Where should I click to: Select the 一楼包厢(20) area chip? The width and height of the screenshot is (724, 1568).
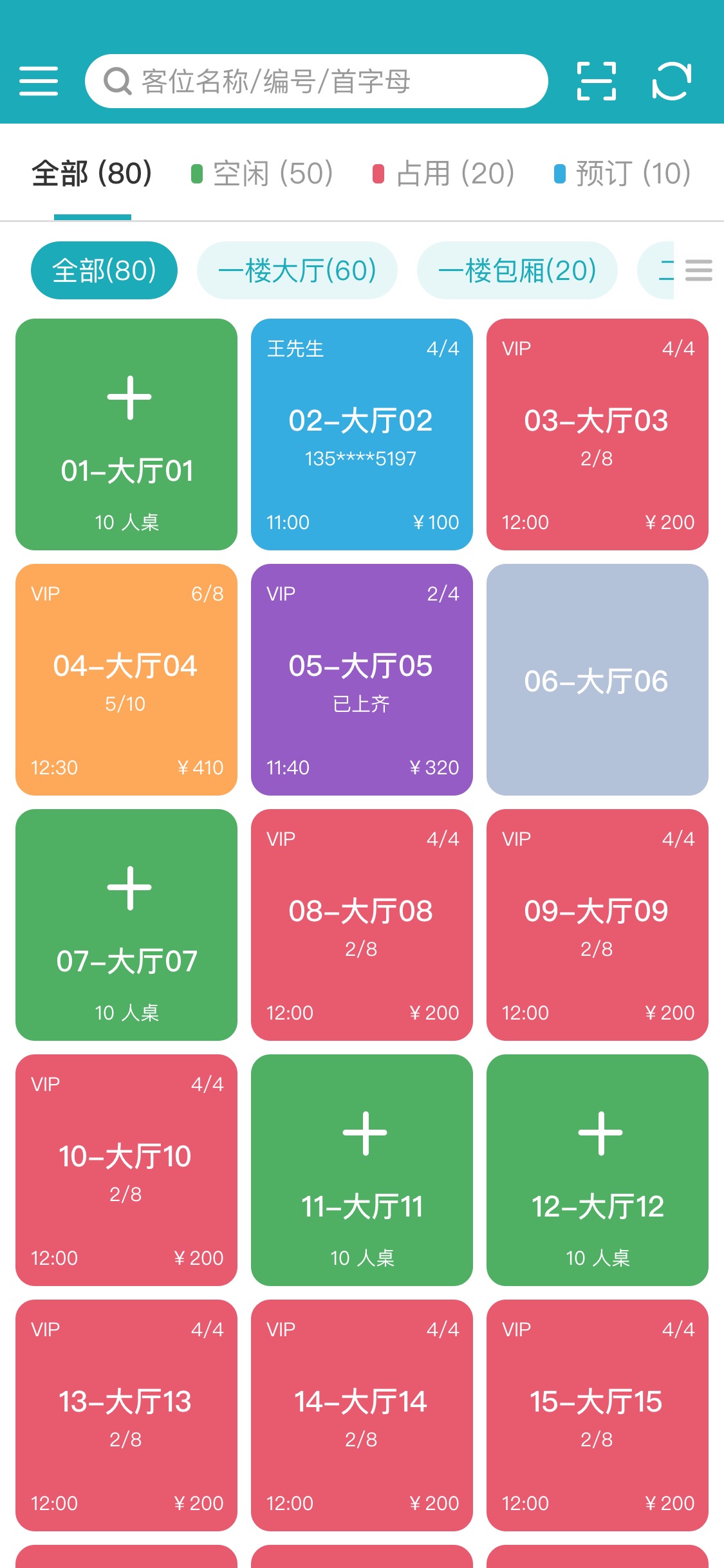click(x=517, y=270)
